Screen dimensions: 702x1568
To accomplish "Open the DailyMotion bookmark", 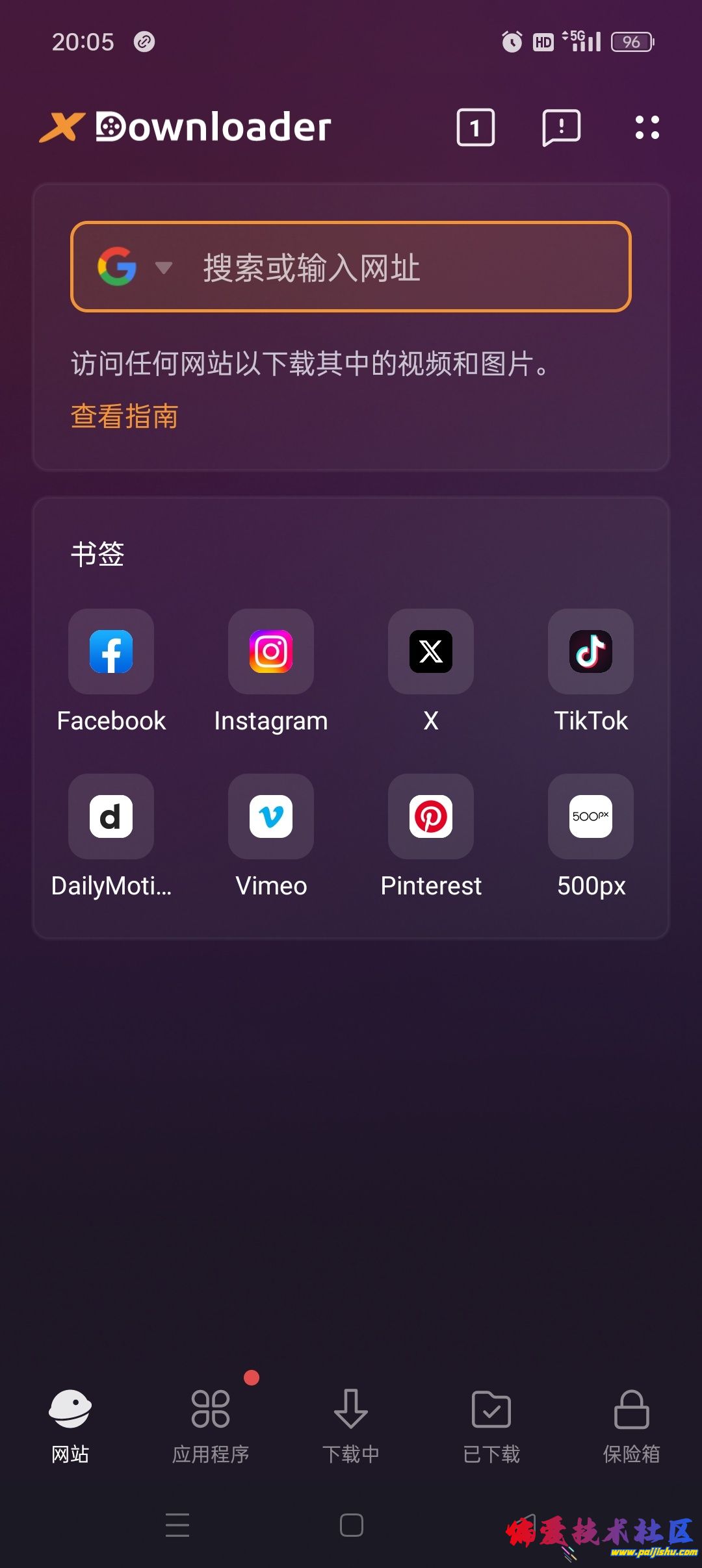I will tap(110, 817).
